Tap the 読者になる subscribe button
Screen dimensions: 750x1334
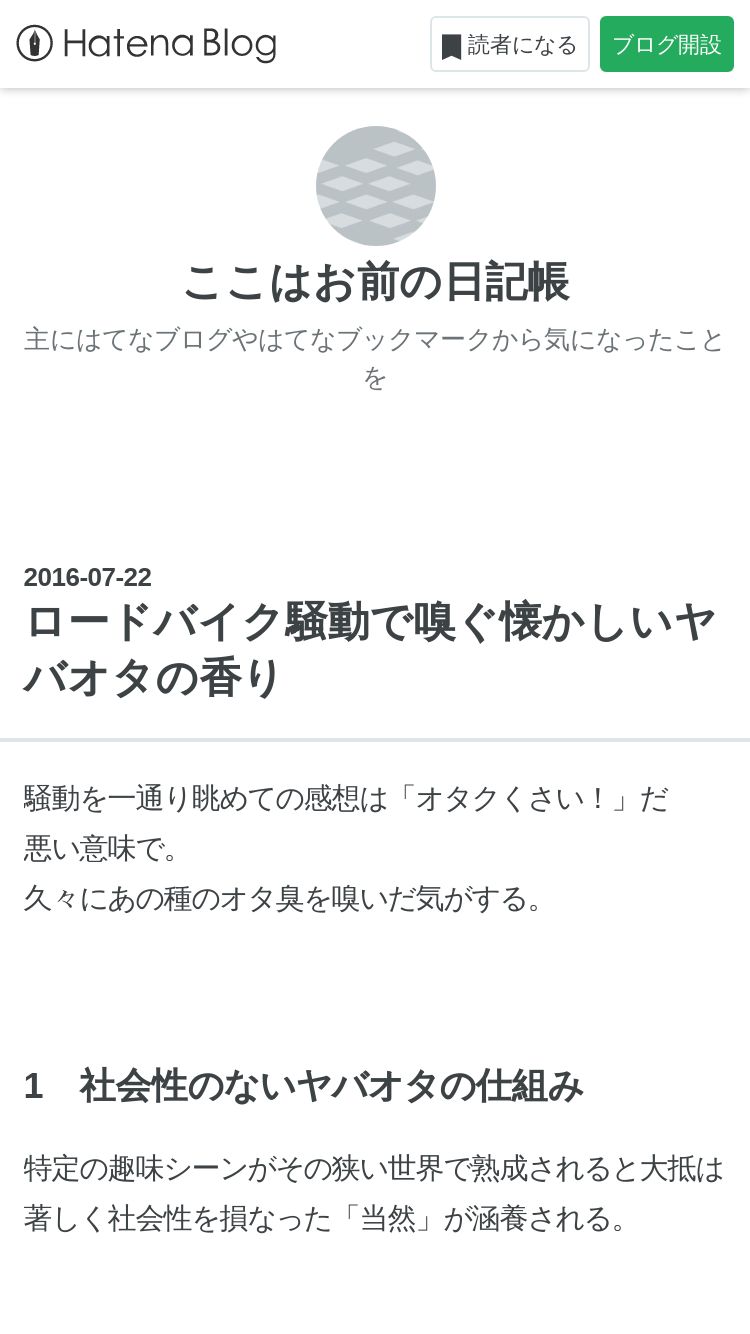pos(510,44)
